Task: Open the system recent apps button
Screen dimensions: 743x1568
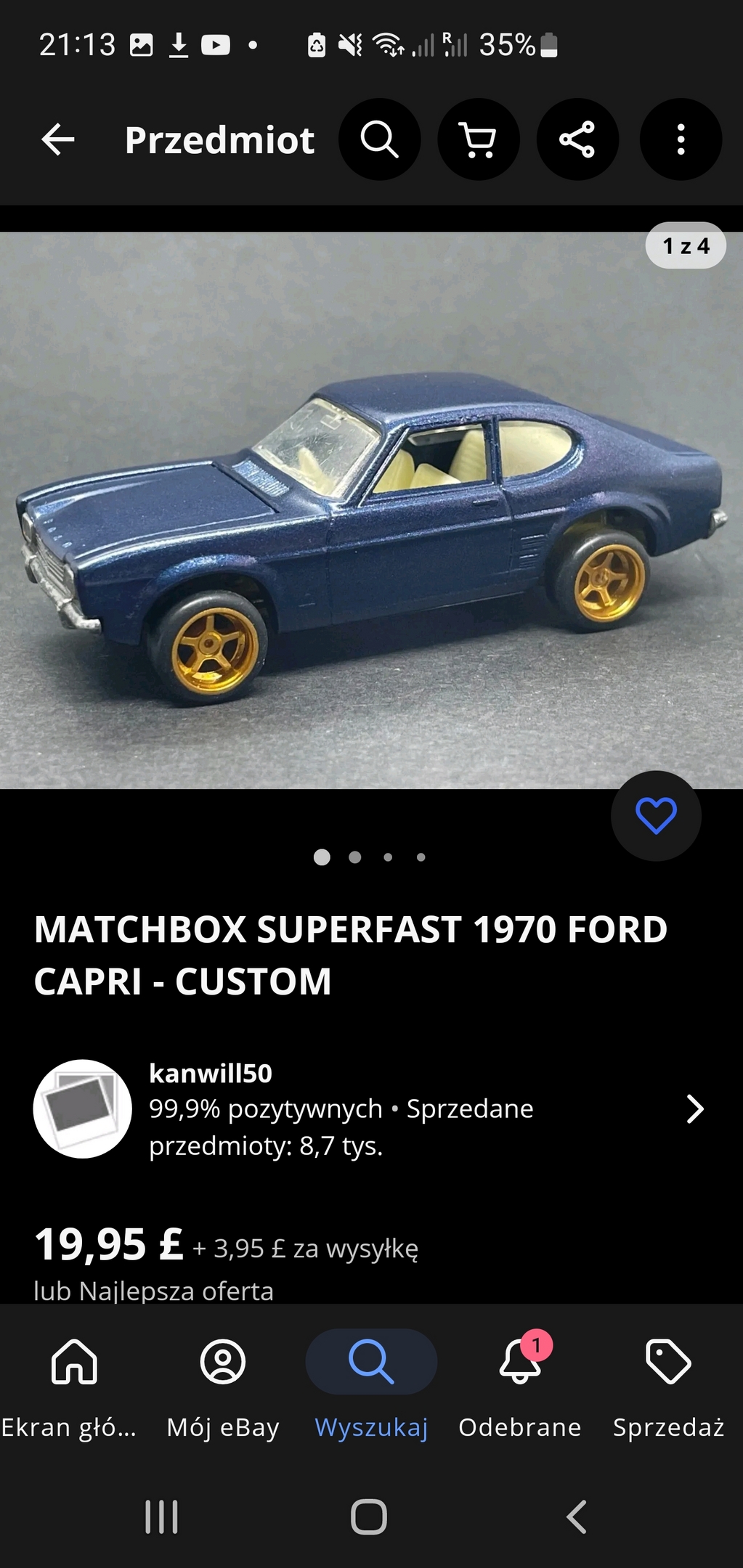Action: point(161,1517)
